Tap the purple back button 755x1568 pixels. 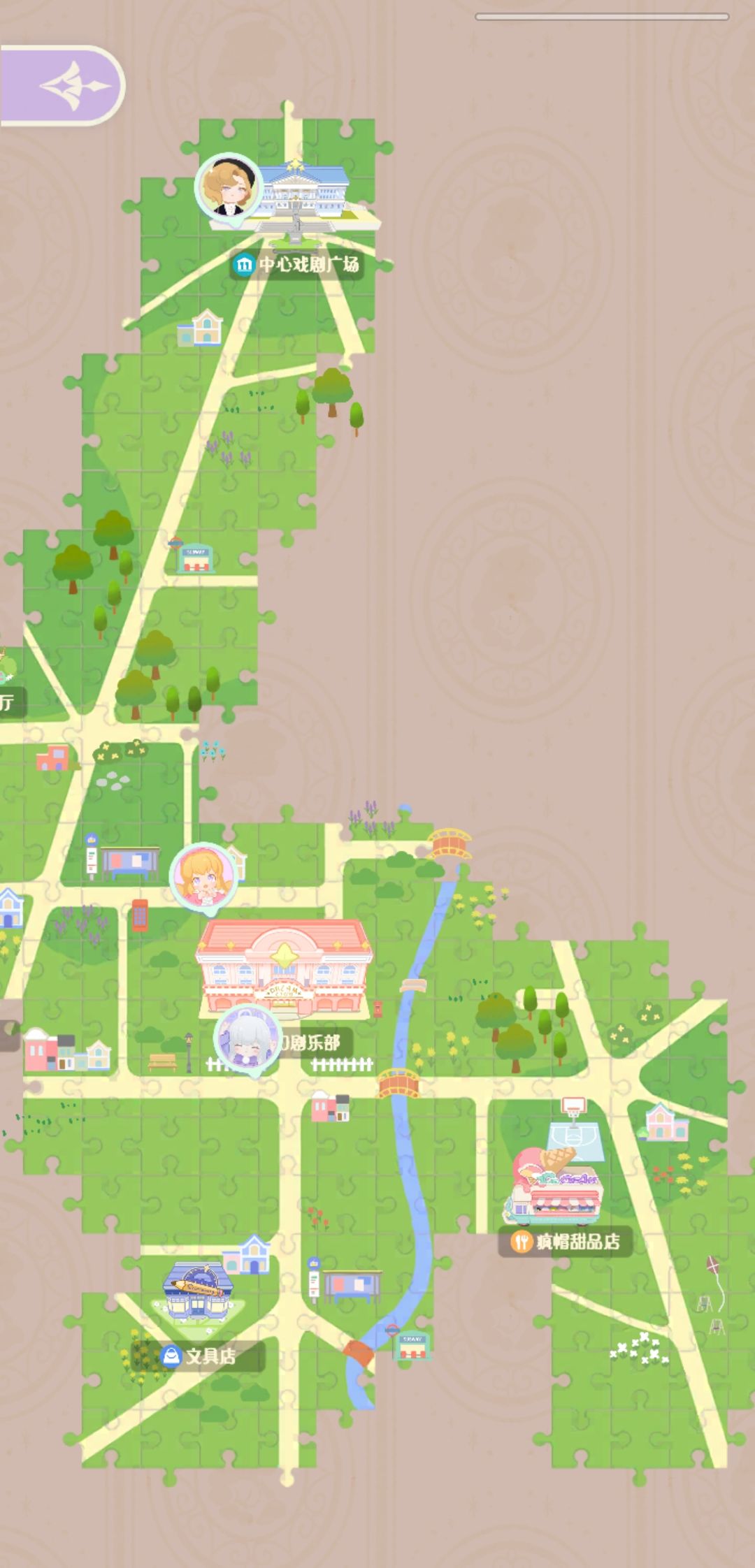click(62, 86)
